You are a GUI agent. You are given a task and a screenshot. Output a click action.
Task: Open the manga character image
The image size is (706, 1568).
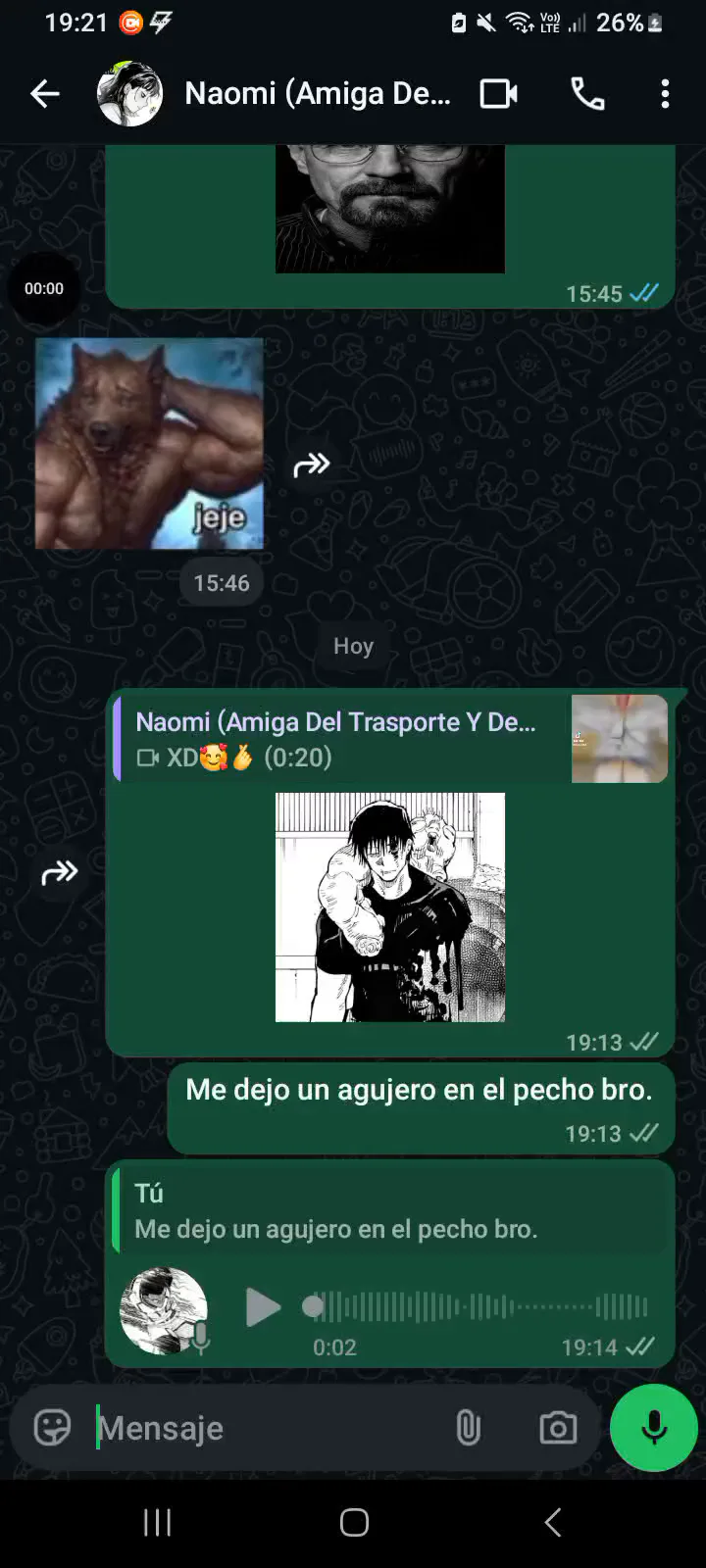[x=390, y=907]
